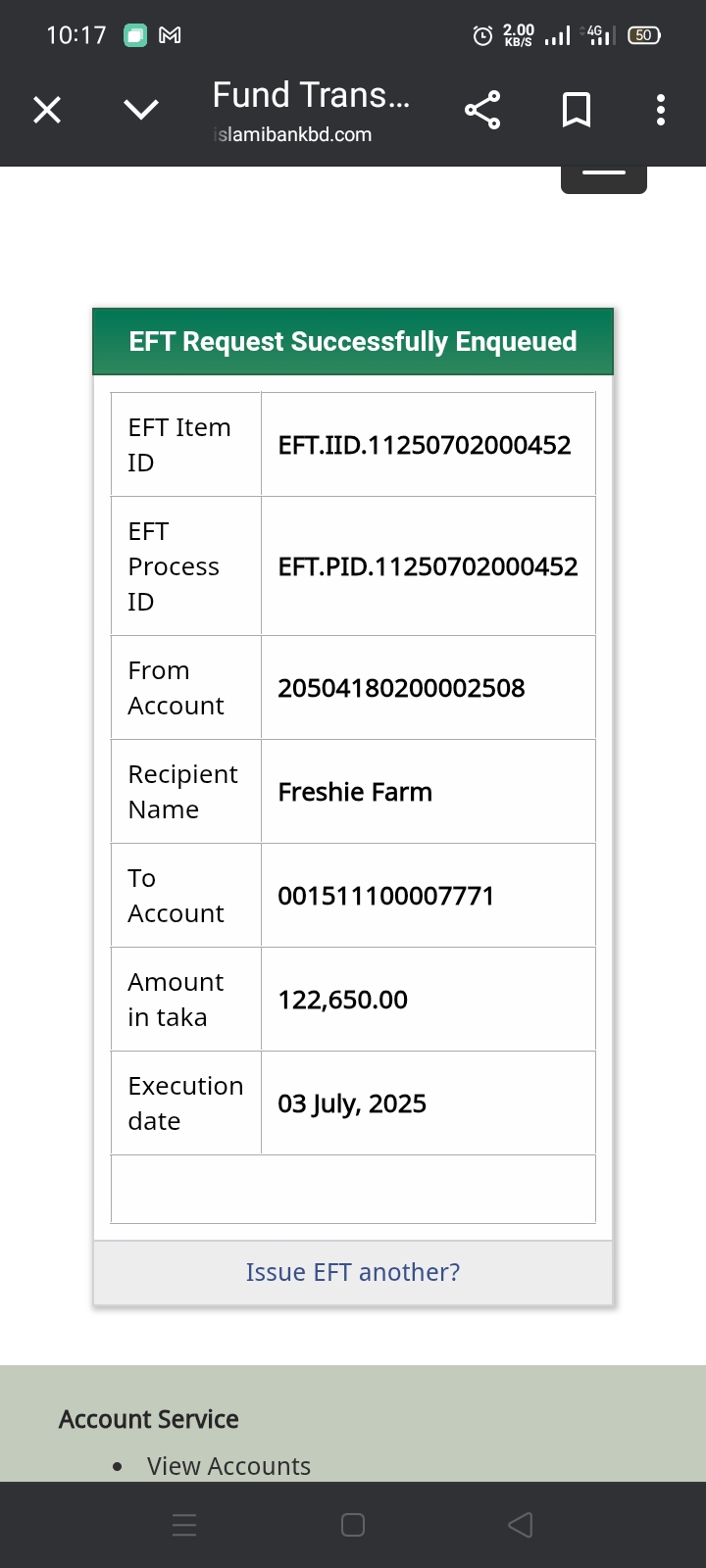This screenshot has height=1568, width=706.
Task: Share this Fund Transfer page
Action: coord(482,110)
